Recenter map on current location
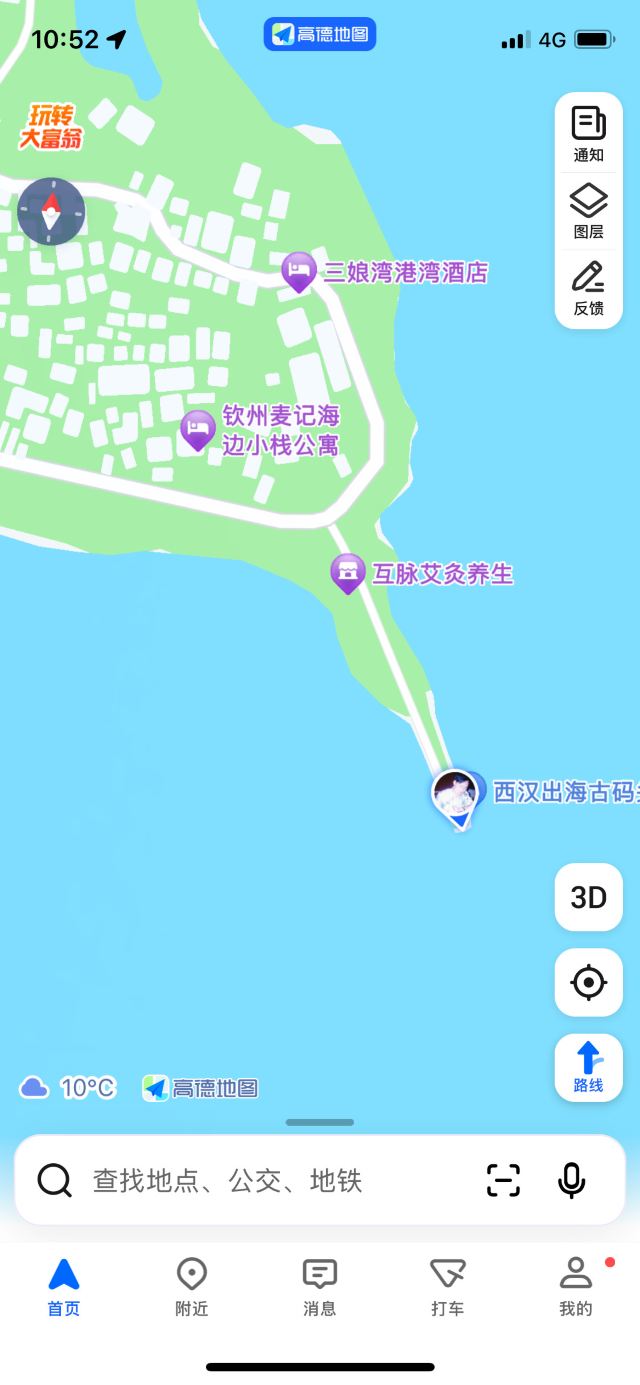 [x=588, y=982]
